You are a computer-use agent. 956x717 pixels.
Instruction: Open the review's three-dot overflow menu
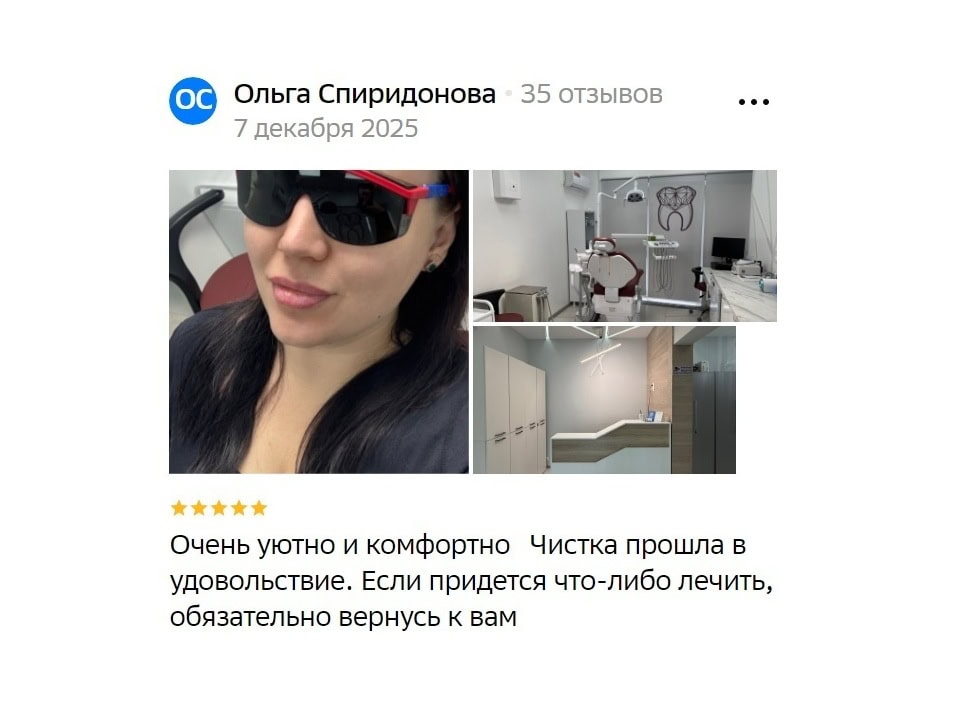pos(753,102)
